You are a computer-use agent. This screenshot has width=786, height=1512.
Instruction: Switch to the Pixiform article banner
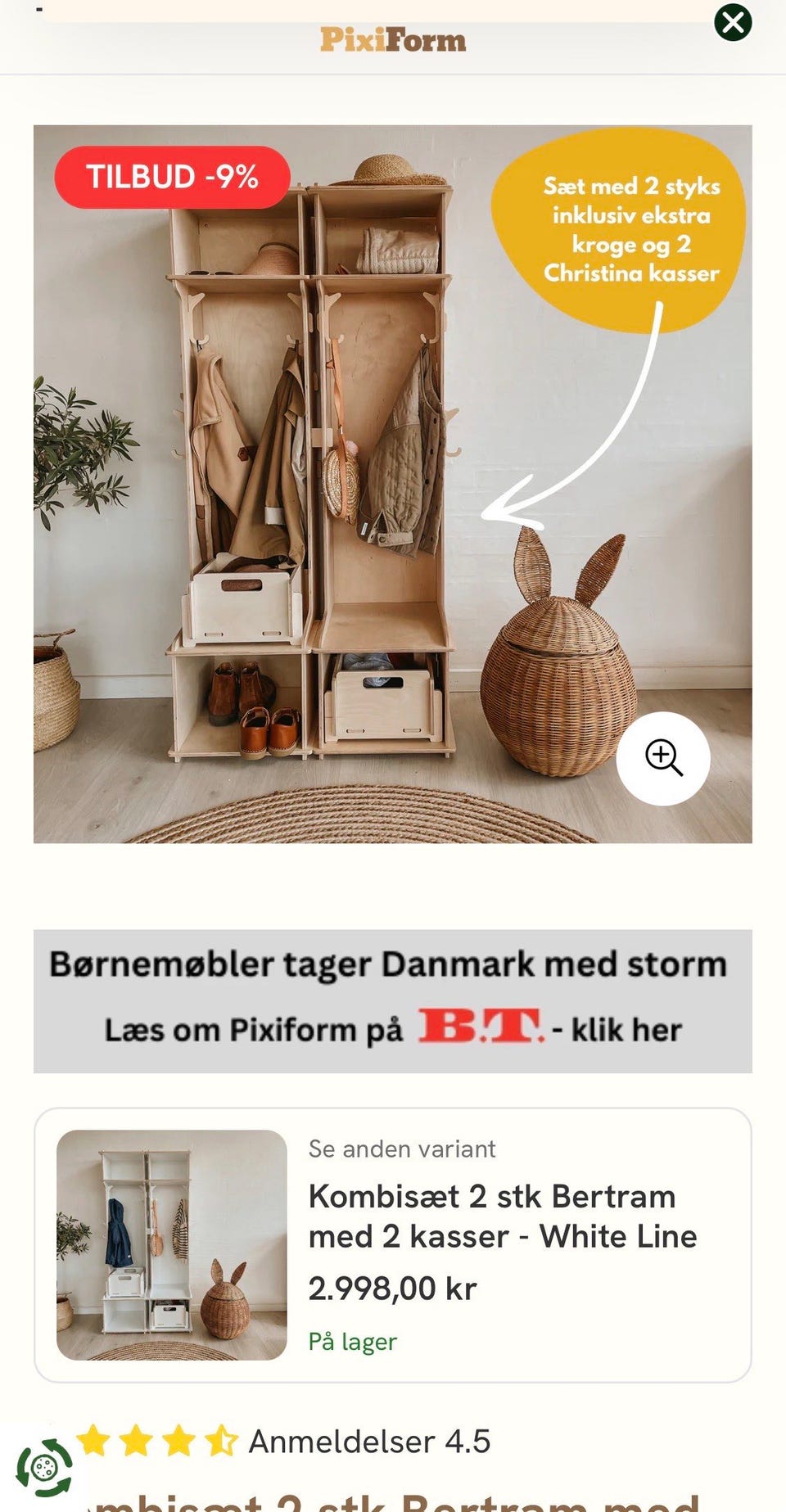[392, 999]
